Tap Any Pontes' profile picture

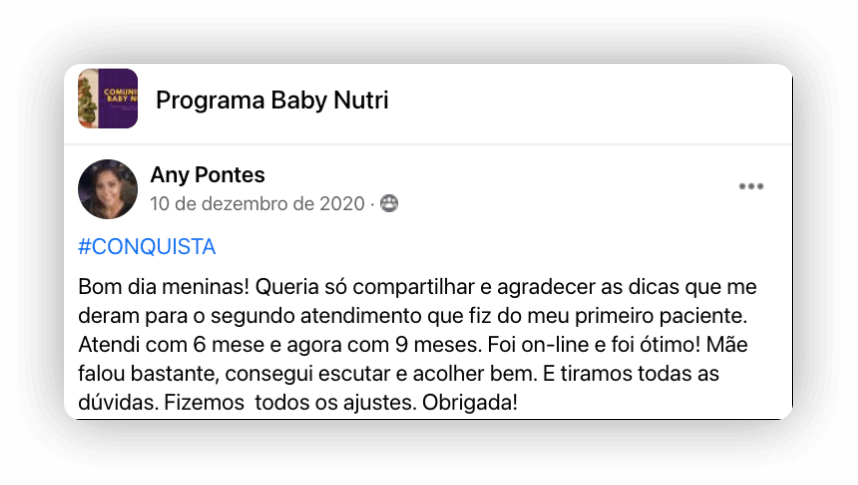tap(108, 189)
